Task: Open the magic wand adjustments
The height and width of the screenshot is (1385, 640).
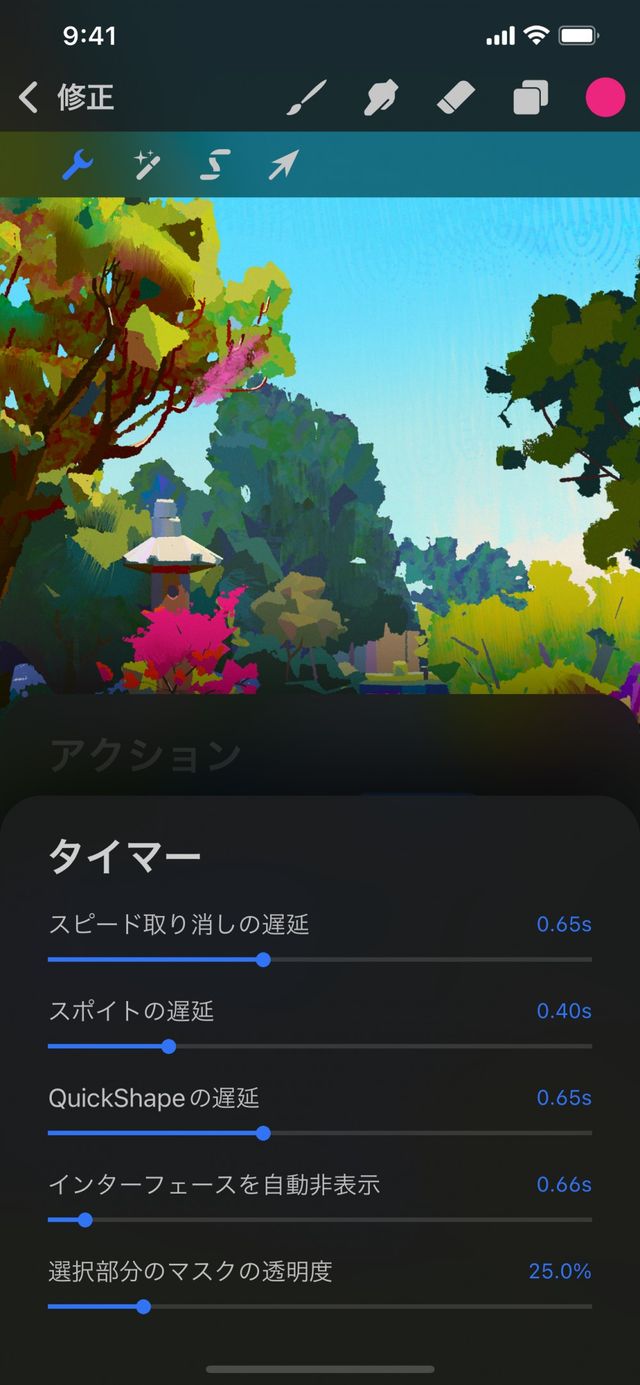Action: pyautogui.click(x=147, y=163)
